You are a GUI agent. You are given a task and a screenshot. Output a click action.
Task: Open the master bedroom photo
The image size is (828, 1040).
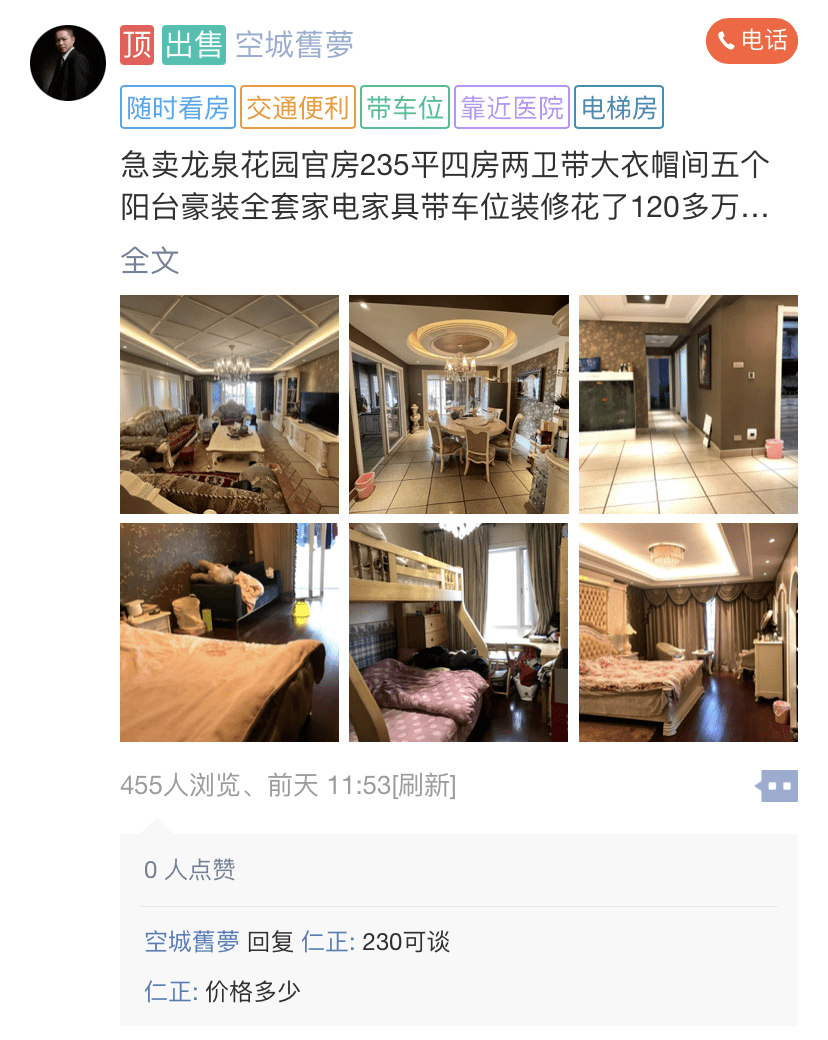[x=688, y=632]
